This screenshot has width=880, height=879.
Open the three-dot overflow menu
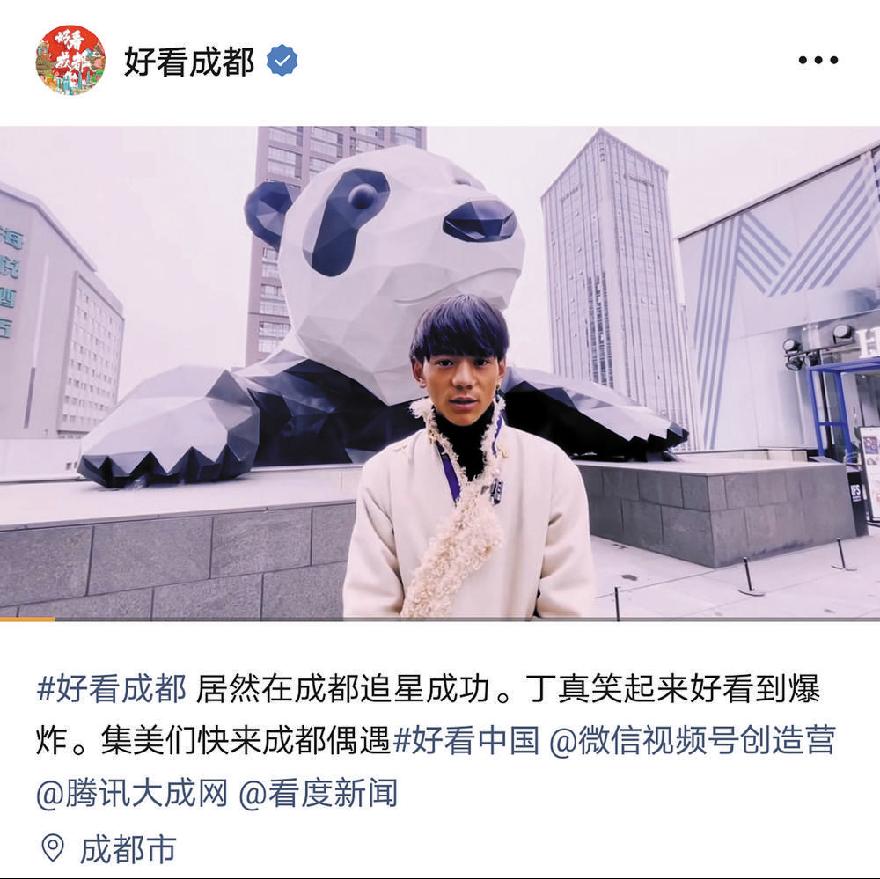(817, 61)
